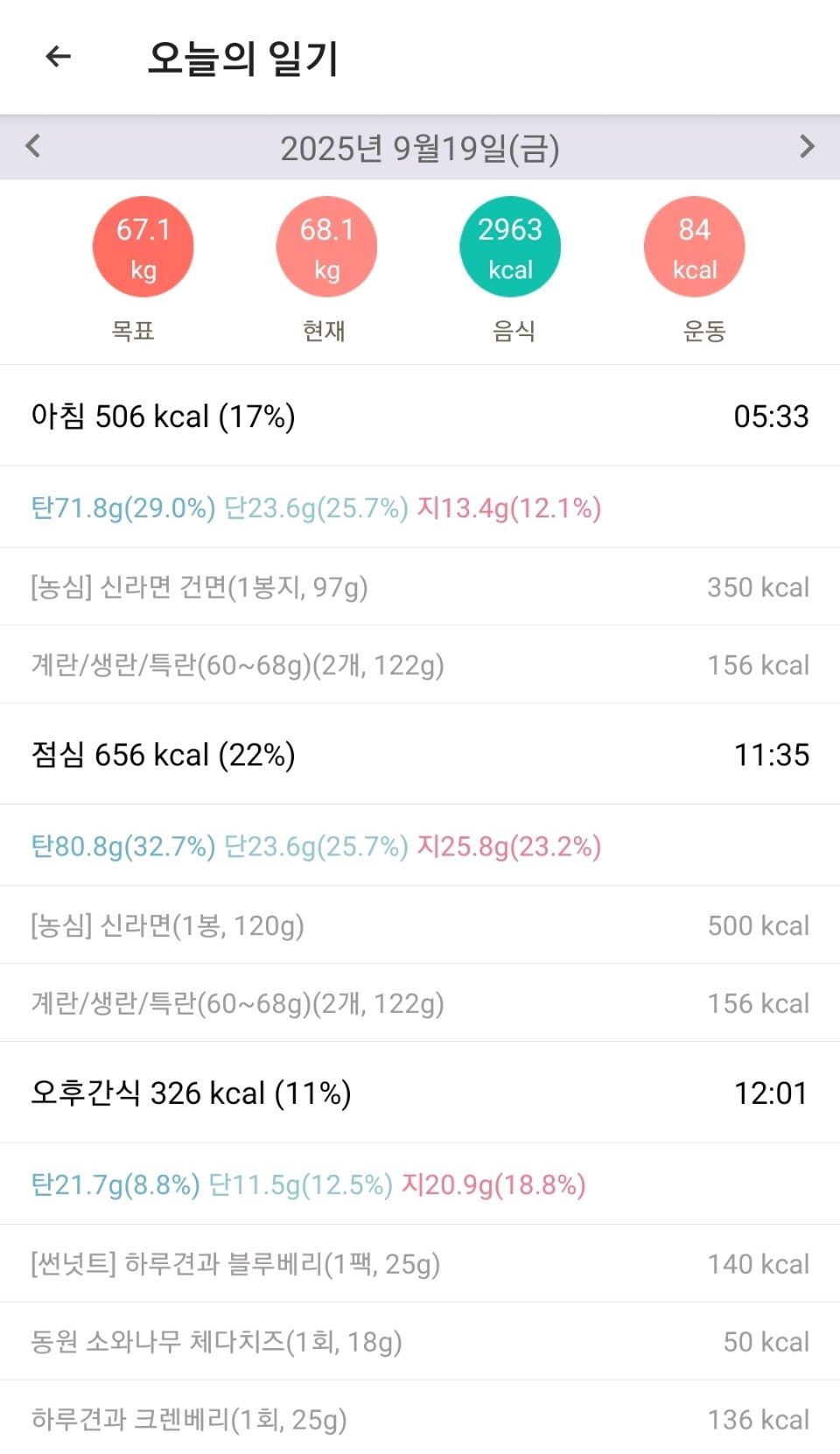This screenshot has height=1454, width=840.
Task: Select the 신라면(1봉, 120g) 500 kcal item
Action: click(x=420, y=925)
